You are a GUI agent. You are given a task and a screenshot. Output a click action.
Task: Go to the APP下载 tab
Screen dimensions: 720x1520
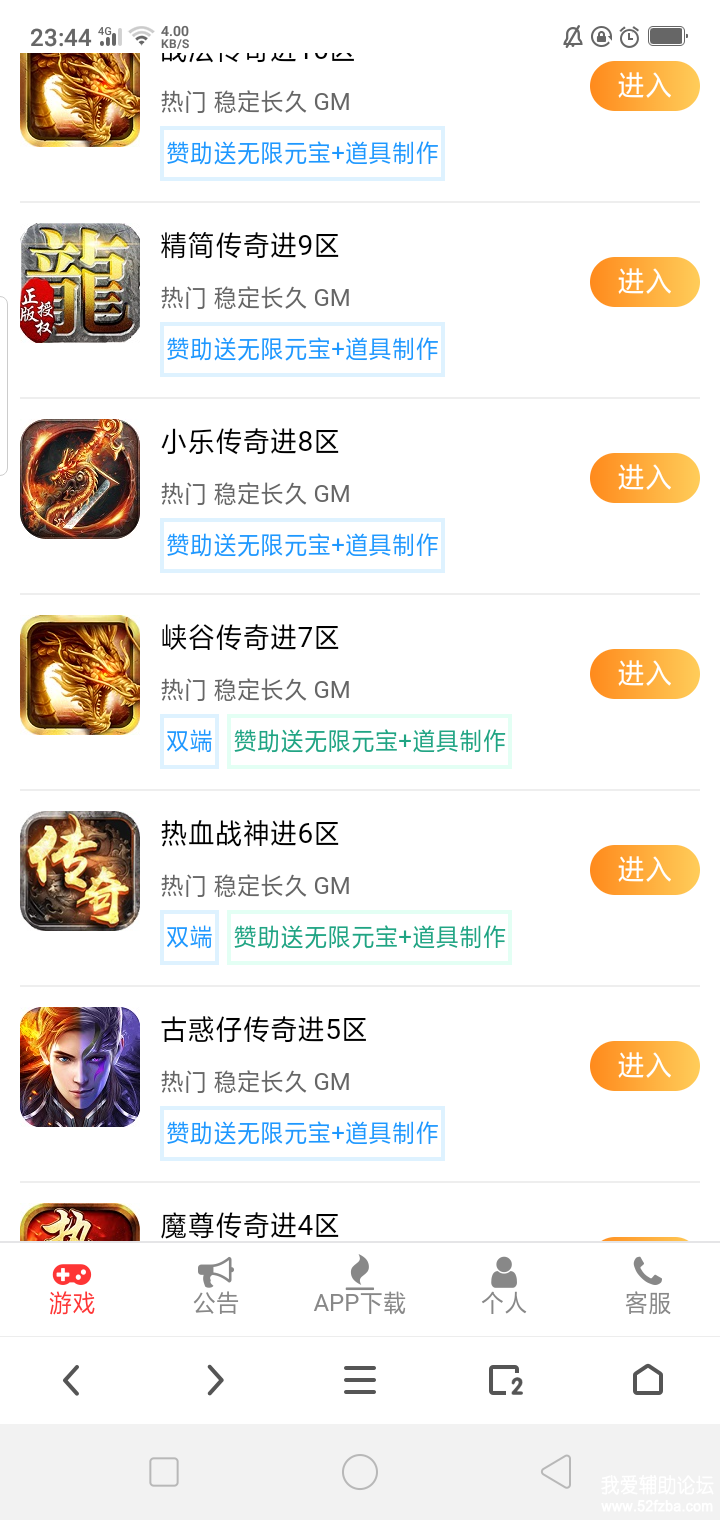coord(360,1288)
